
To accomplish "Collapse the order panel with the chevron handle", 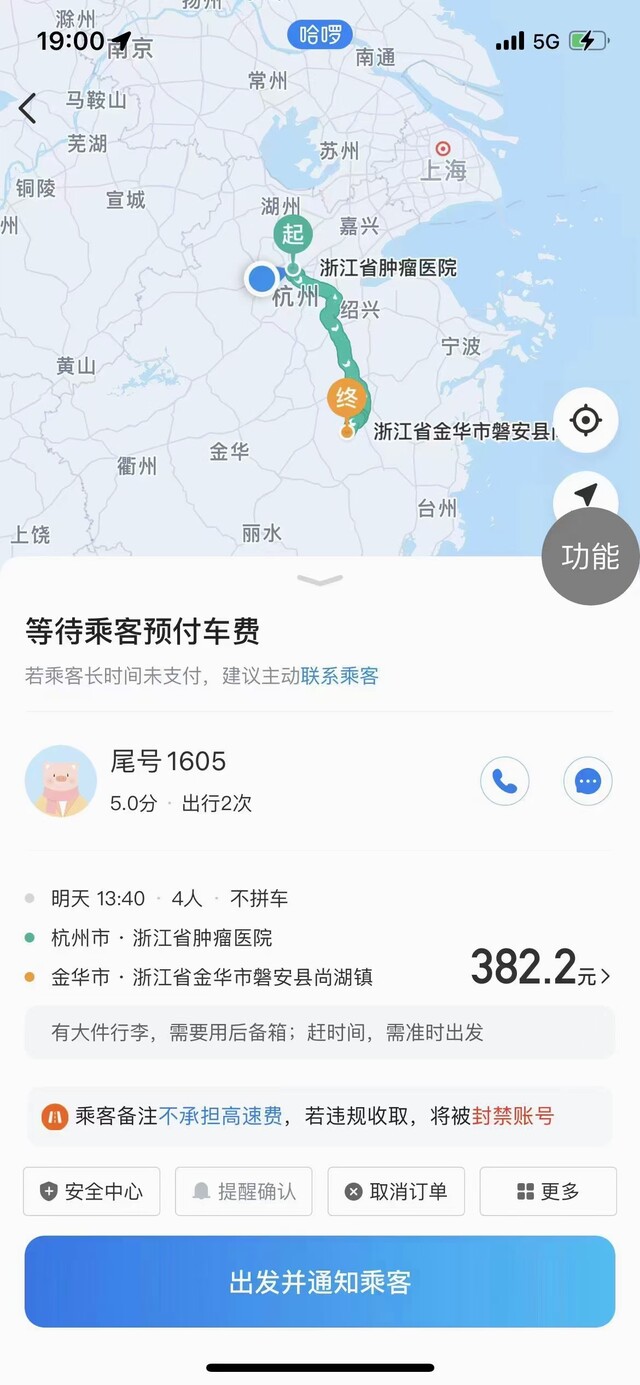I will [320, 580].
